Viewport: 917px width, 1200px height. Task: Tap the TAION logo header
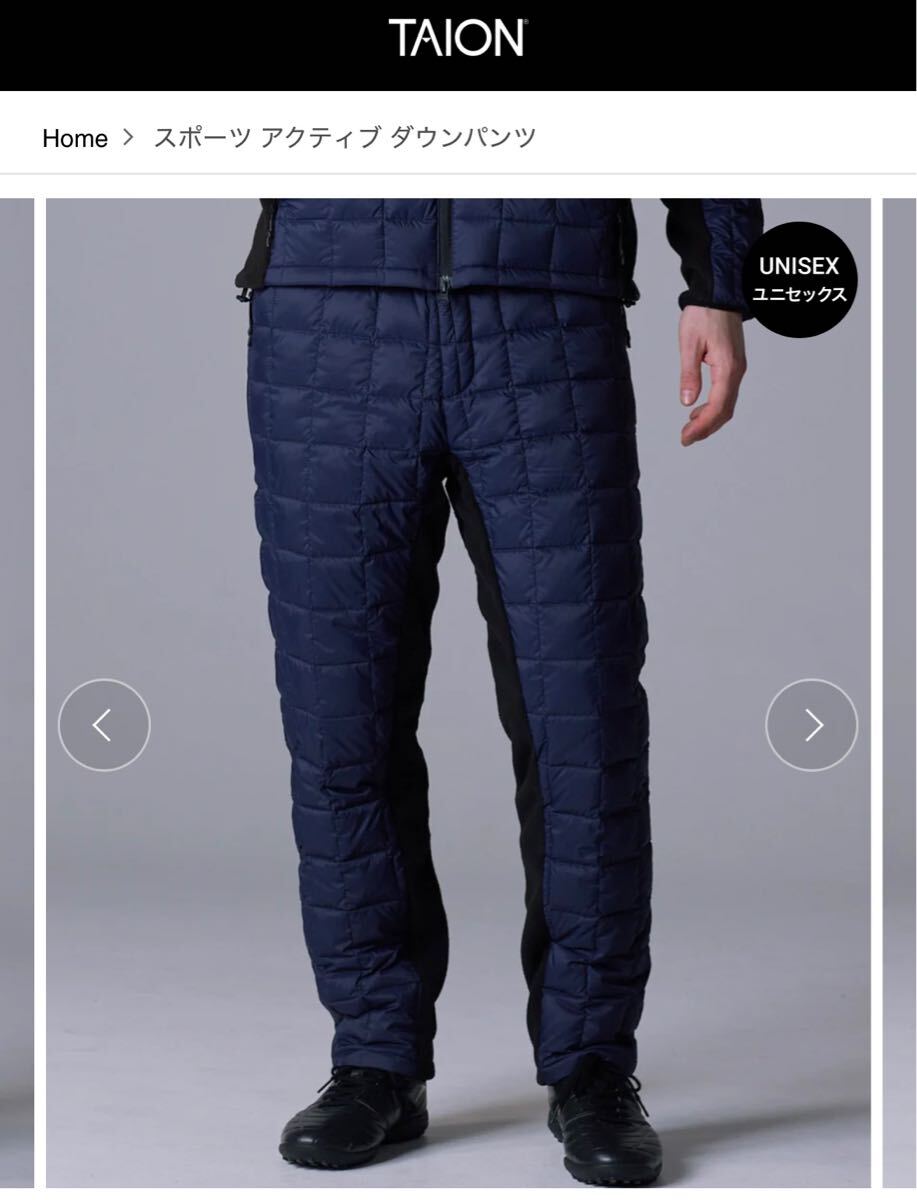click(x=457, y=39)
